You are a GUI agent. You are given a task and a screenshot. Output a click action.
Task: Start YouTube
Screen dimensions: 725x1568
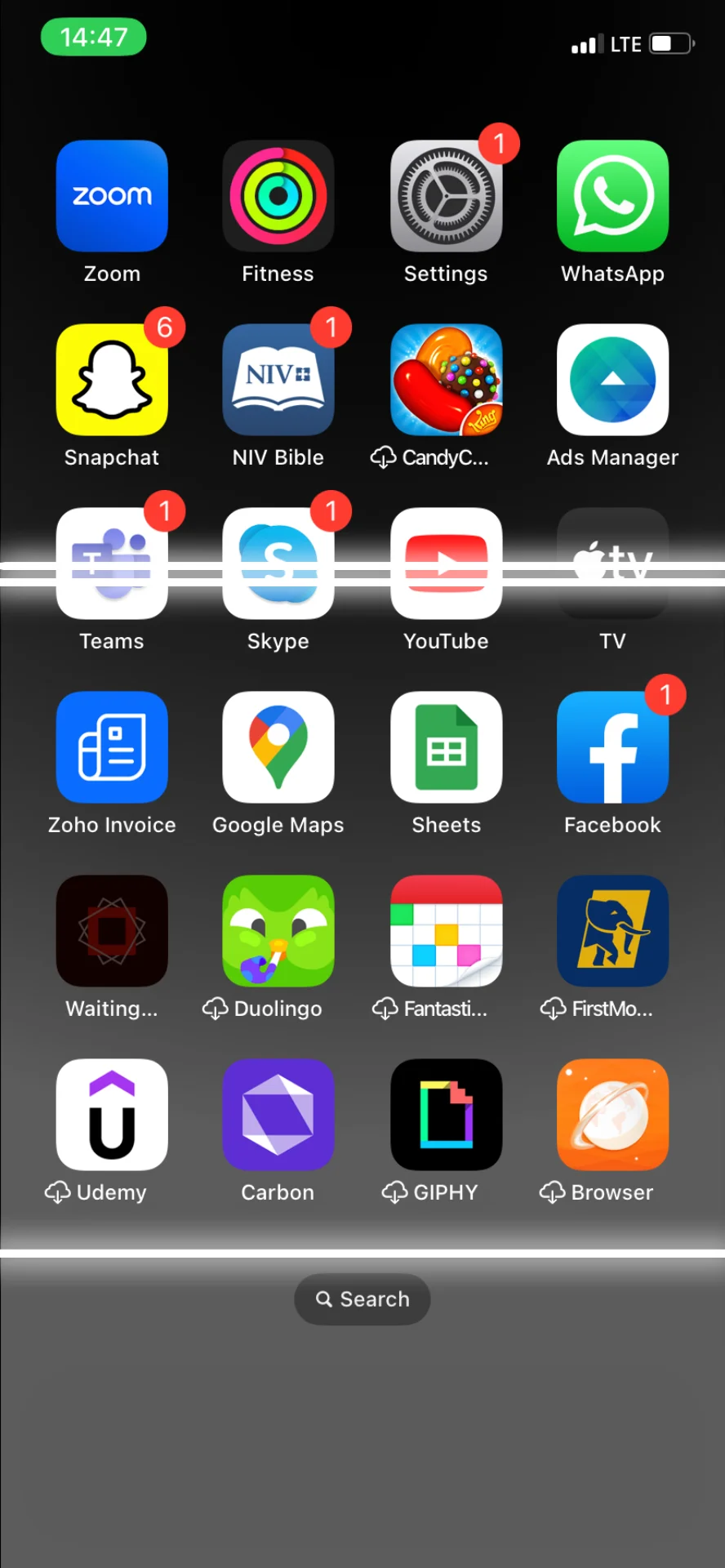coord(446,563)
